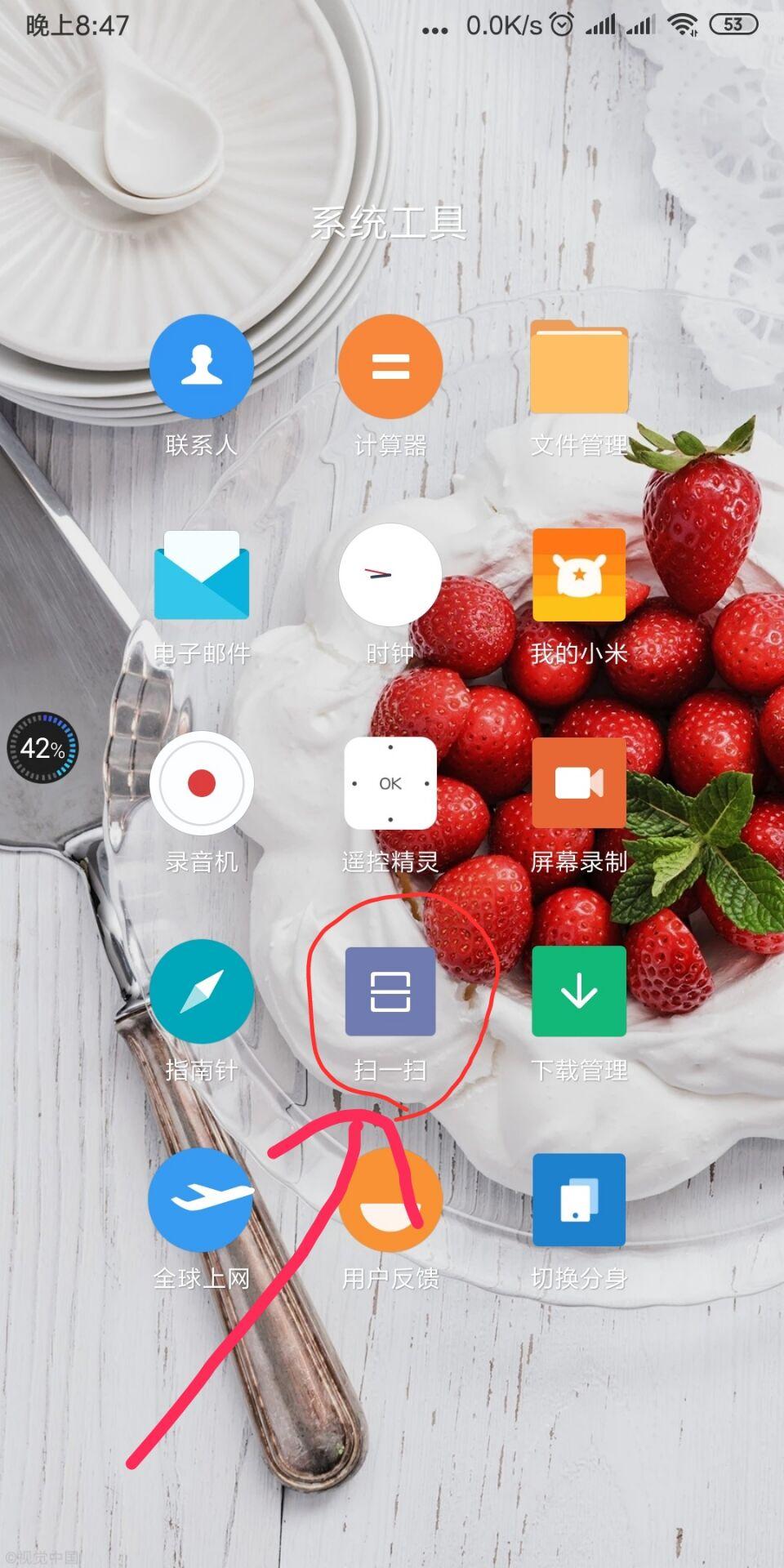Launch the 全球上网 roaming app
The width and height of the screenshot is (784, 1568).
click(x=201, y=1200)
